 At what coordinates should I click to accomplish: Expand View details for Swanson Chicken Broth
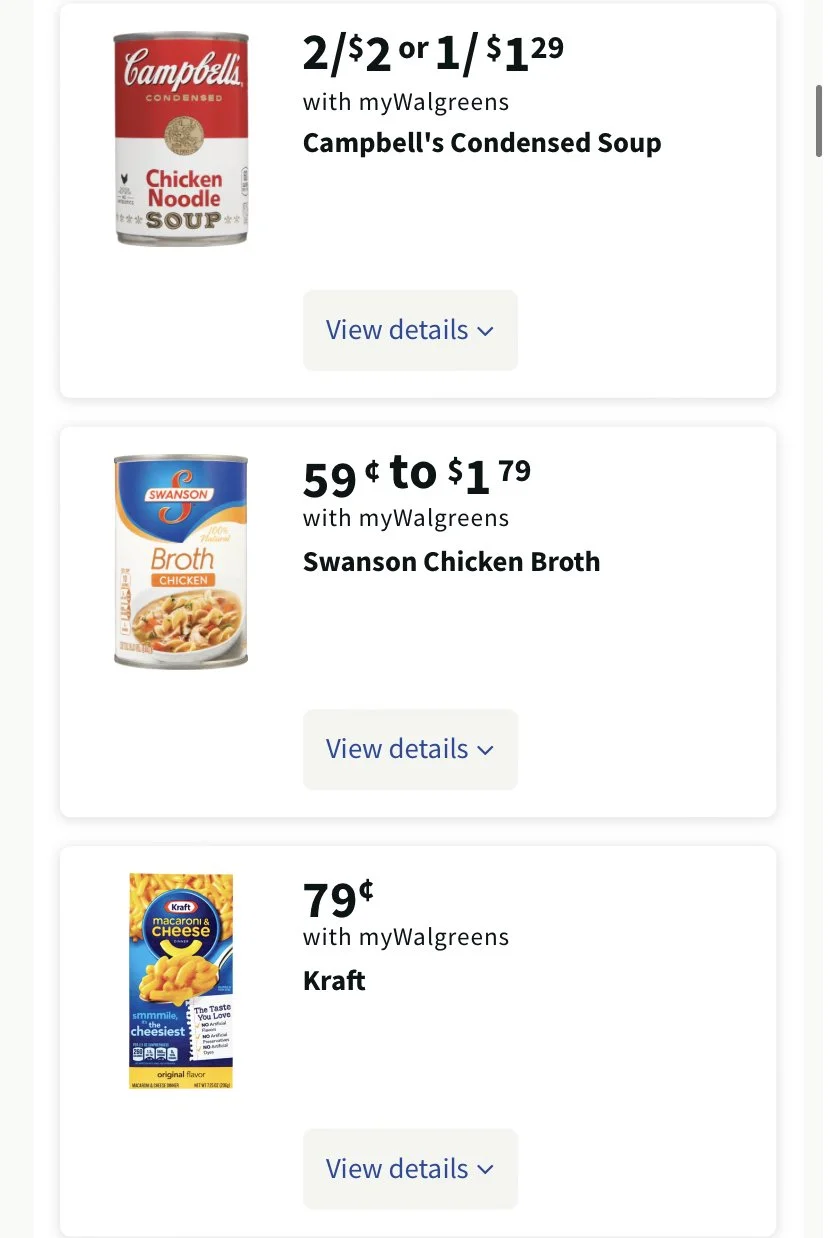(x=410, y=749)
